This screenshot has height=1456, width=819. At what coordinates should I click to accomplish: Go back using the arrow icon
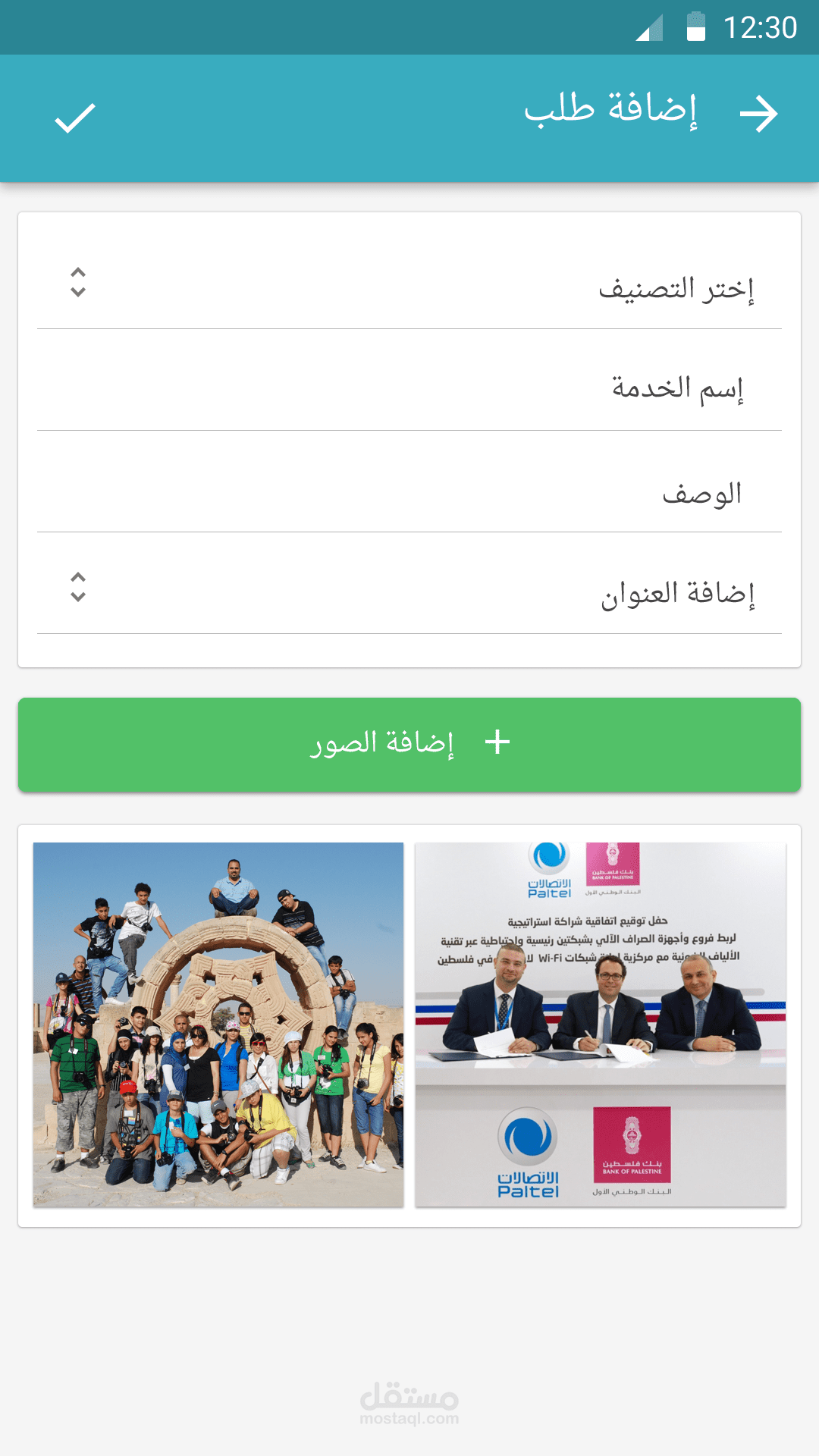point(758,115)
